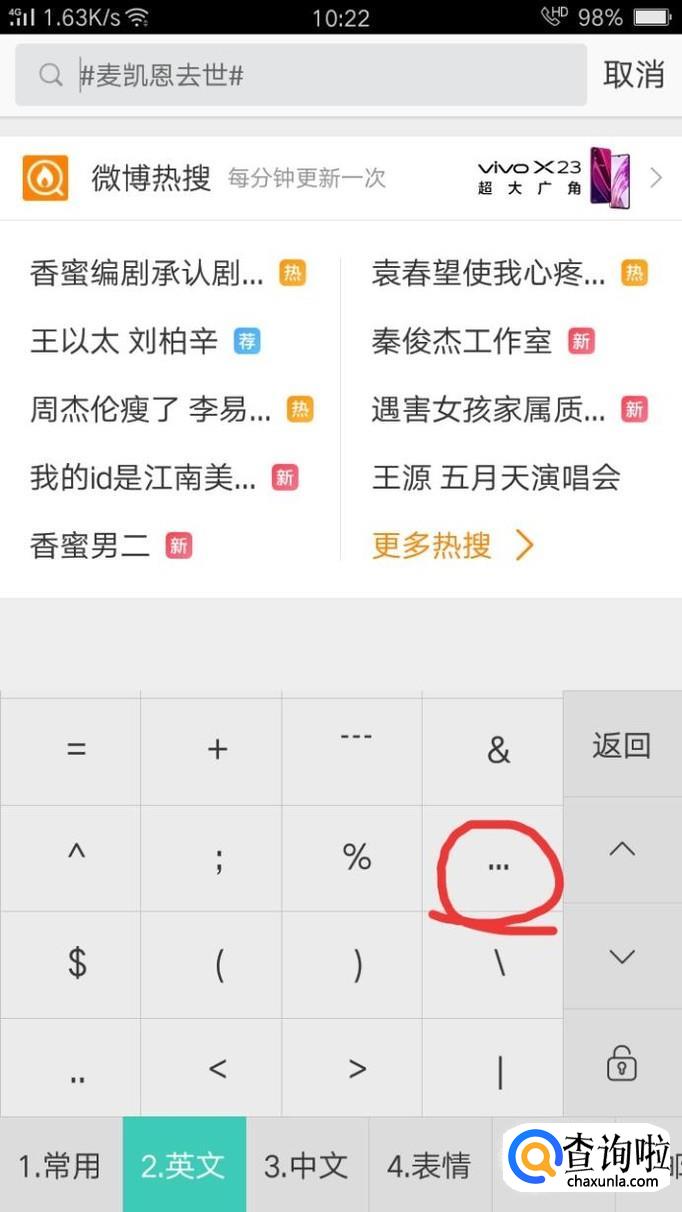Image resolution: width=682 pixels, height=1212 pixels.
Task: Cancel the search with 取消
Action: click(634, 75)
